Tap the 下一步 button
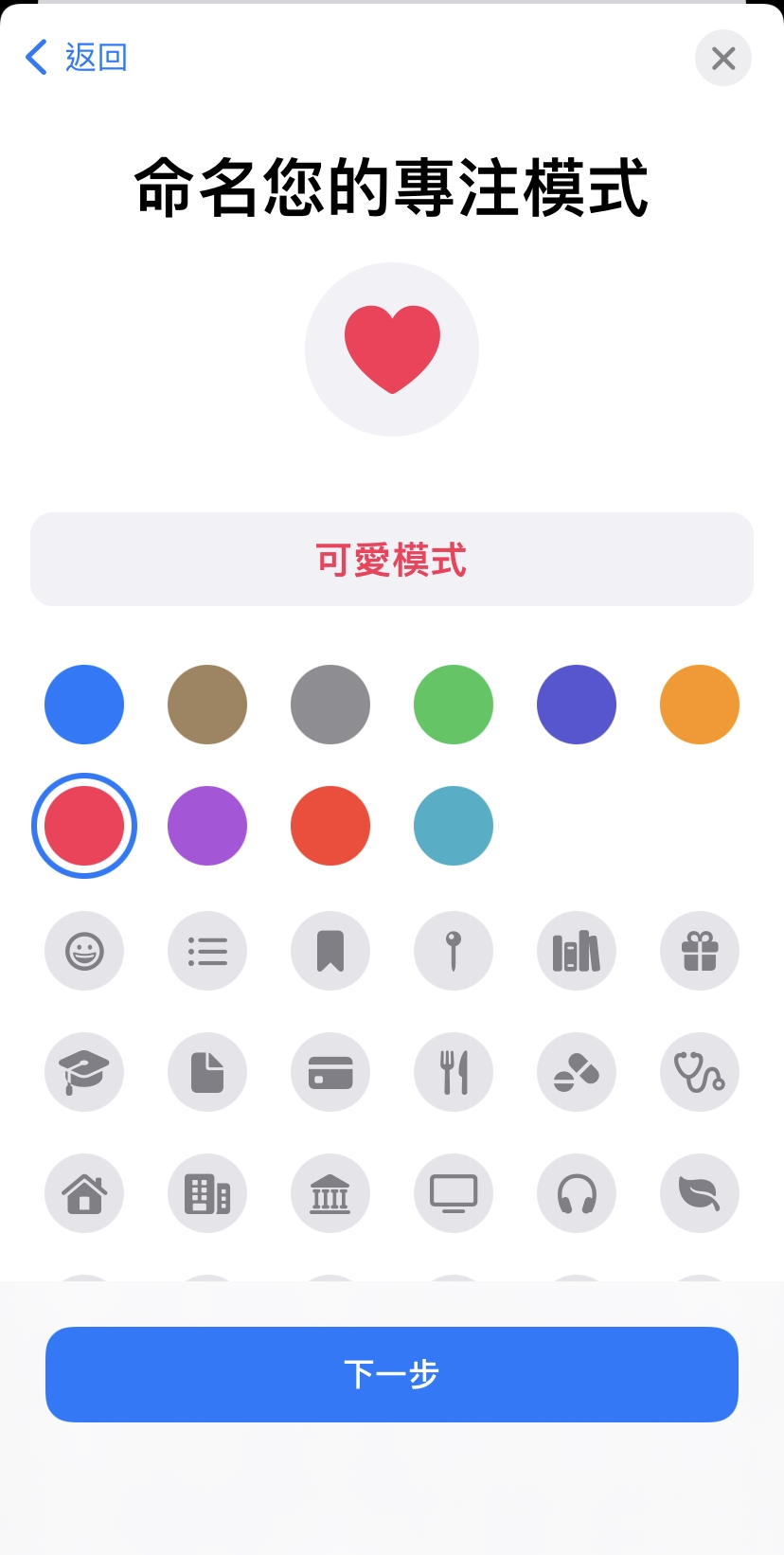The image size is (784, 1555). pyautogui.click(x=392, y=1374)
